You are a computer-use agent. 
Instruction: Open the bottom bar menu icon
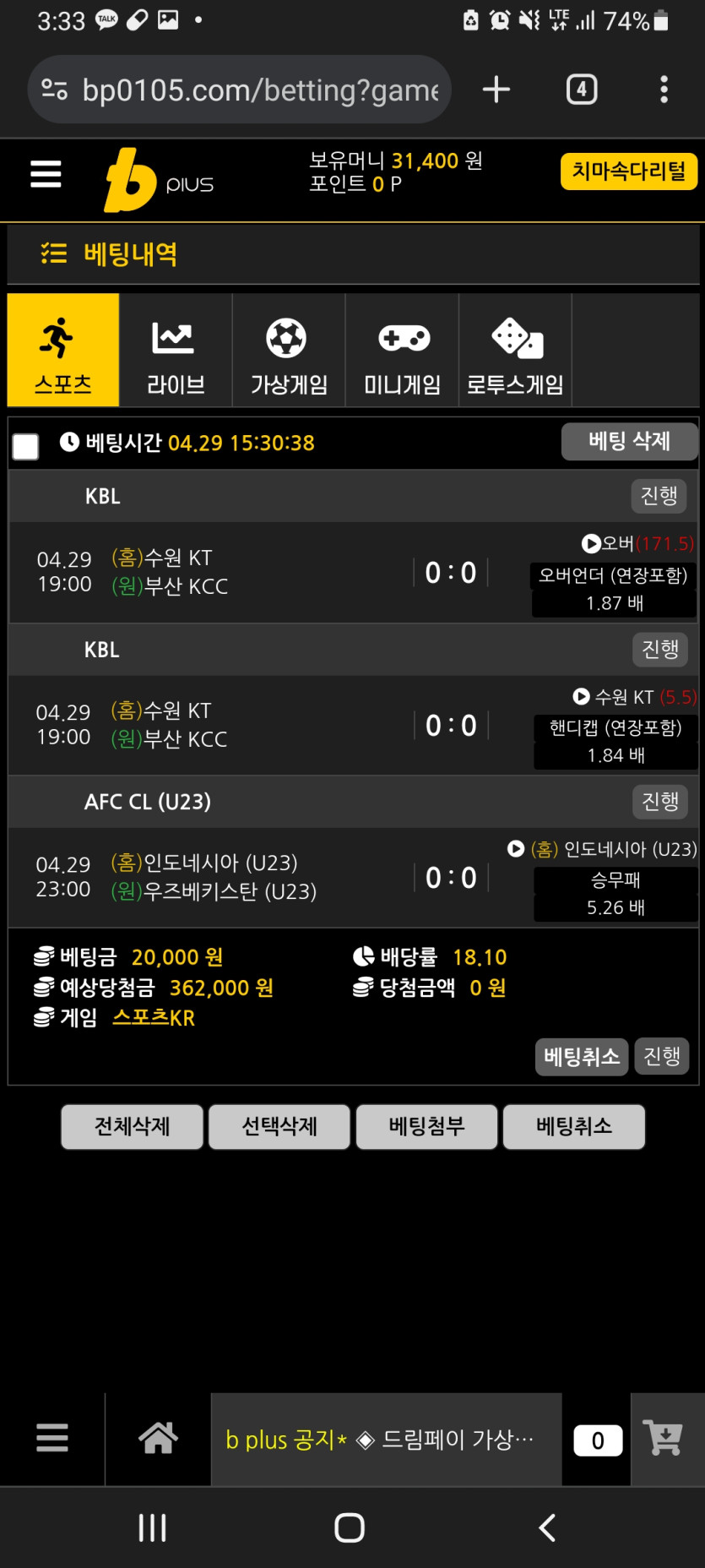pos(52,1438)
